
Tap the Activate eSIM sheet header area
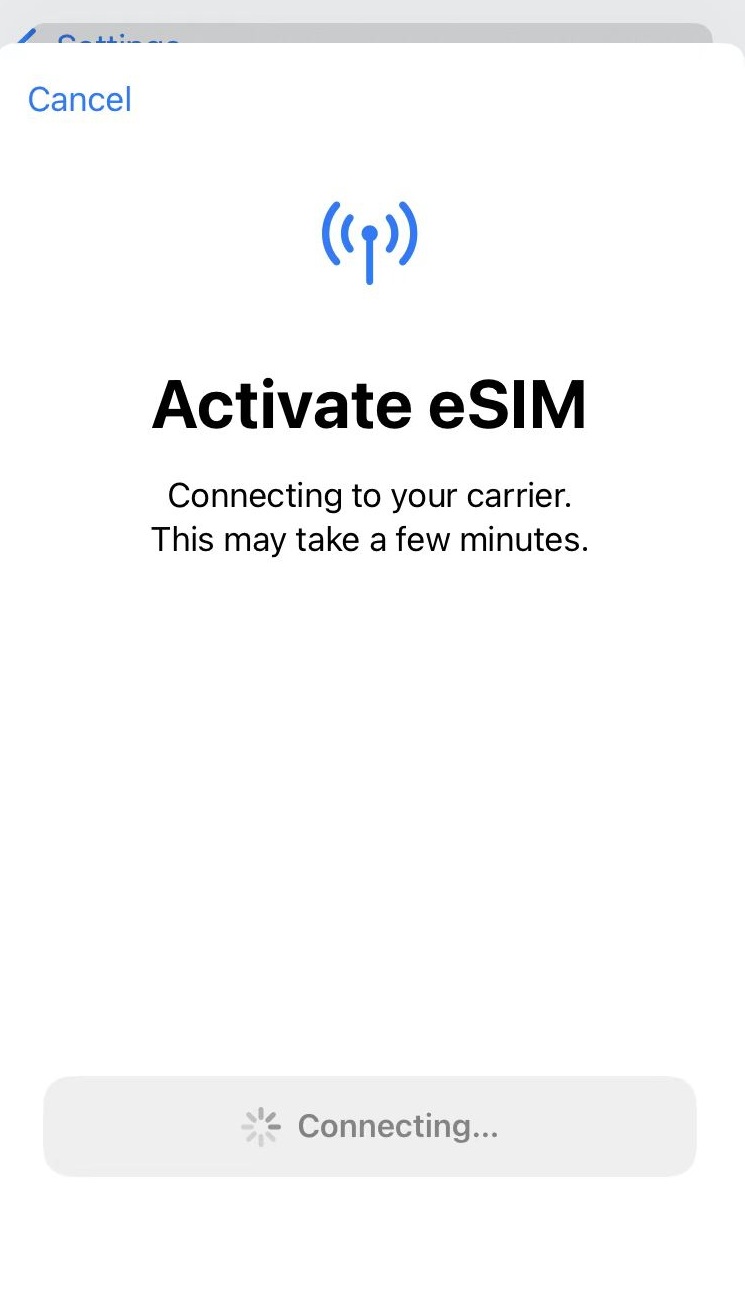[370, 403]
